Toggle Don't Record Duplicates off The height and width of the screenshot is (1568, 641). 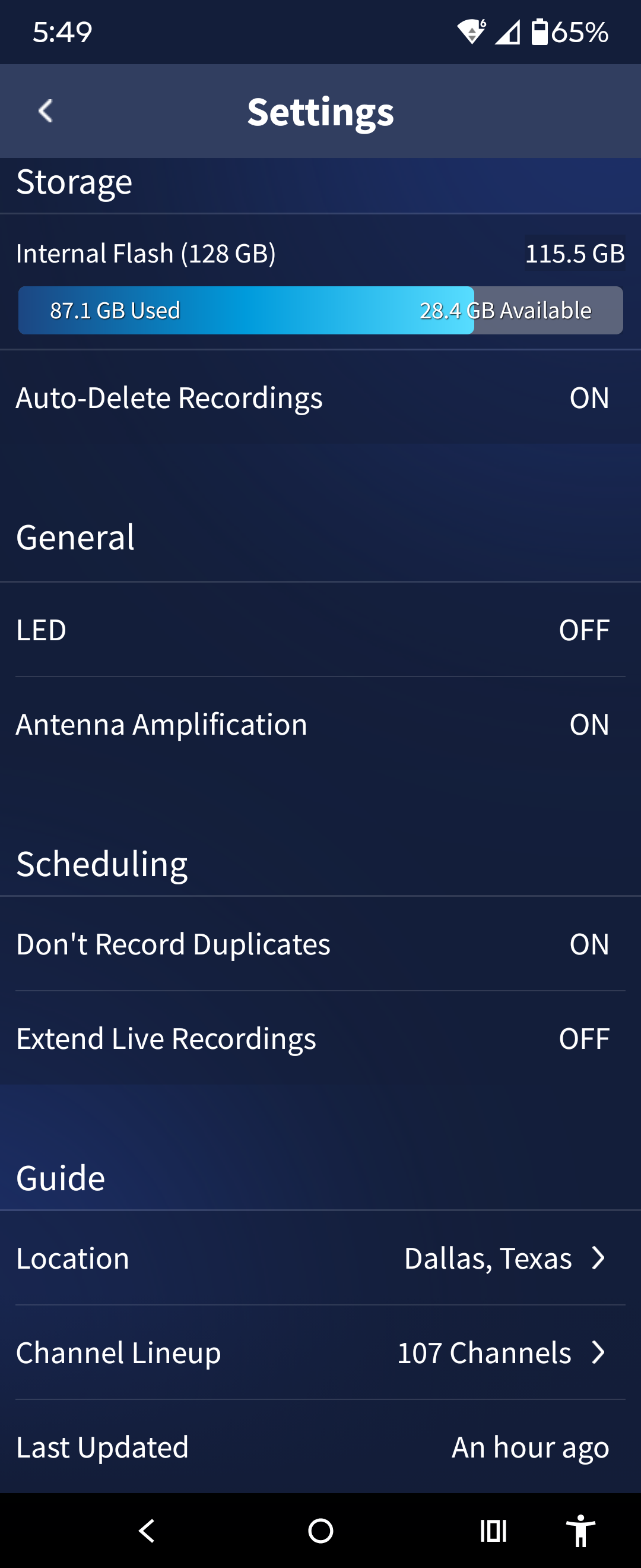[588, 944]
